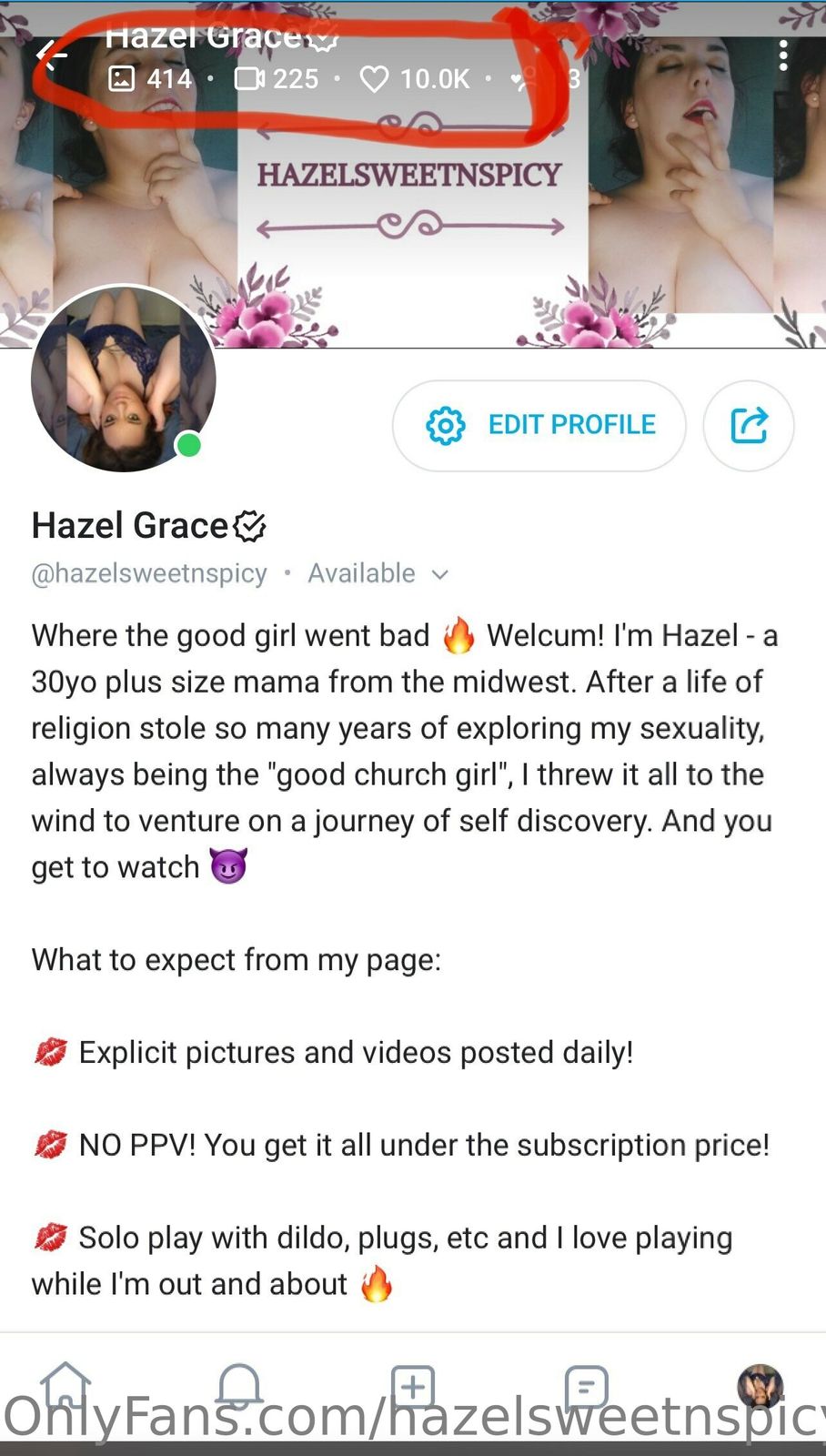
Task: Tap the Edit Profile button
Action: [539, 425]
